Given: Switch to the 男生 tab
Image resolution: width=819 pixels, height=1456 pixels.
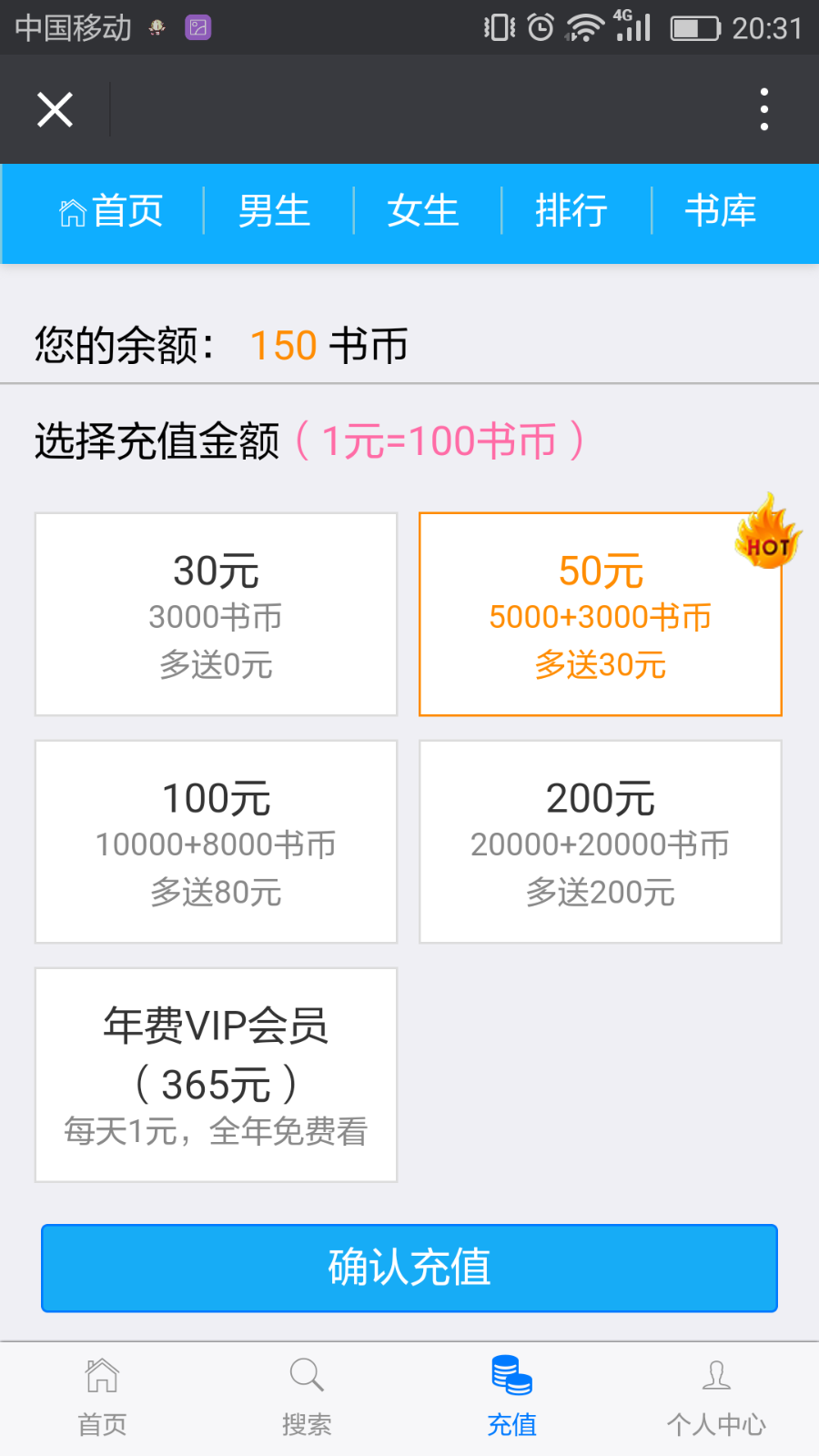Looking at the screenshot, I should (x=275, y=211).
